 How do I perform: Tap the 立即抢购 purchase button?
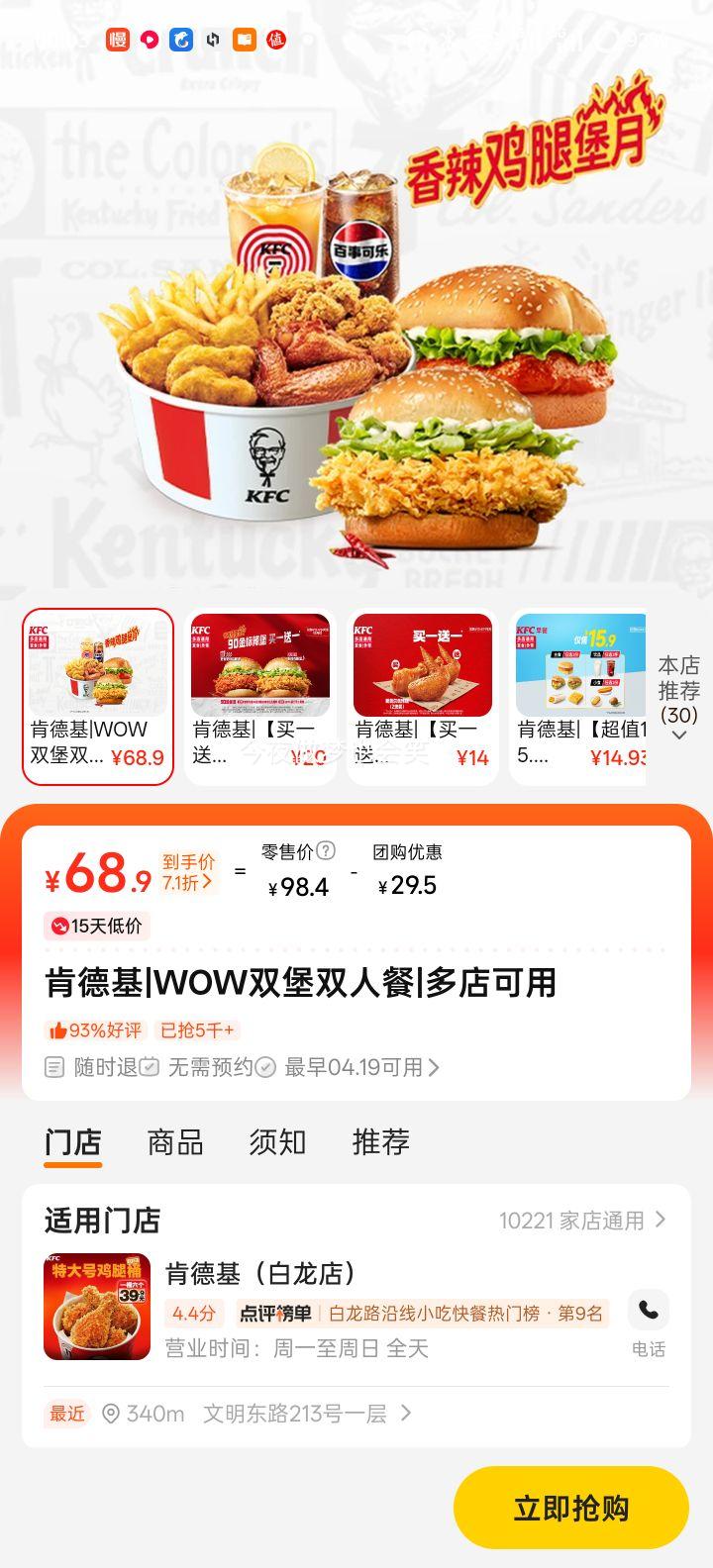pos(571,1506)
